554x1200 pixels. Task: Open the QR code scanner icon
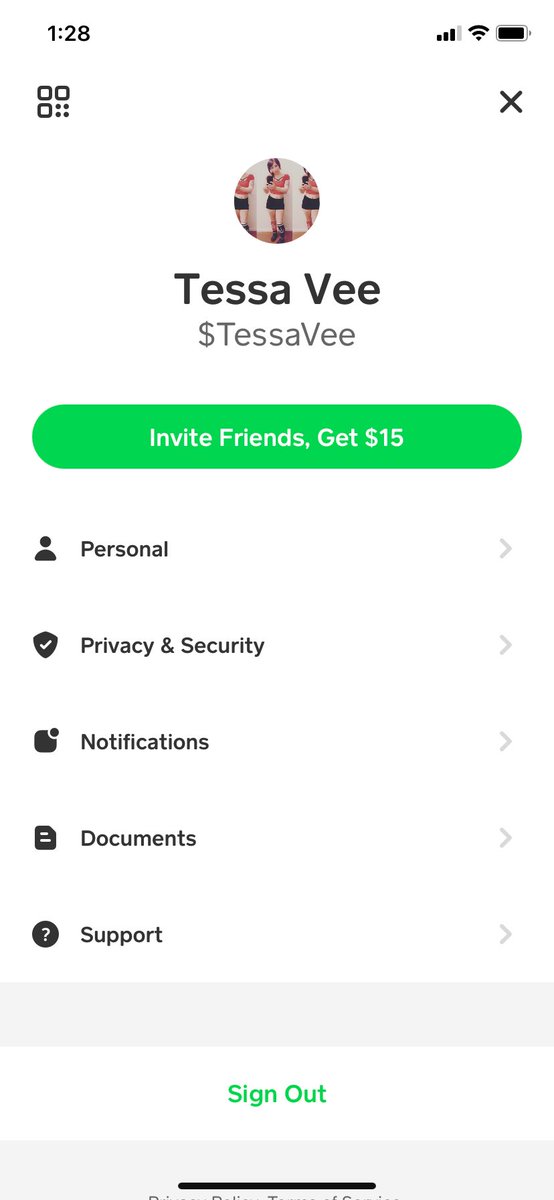[x=54, y=102]
